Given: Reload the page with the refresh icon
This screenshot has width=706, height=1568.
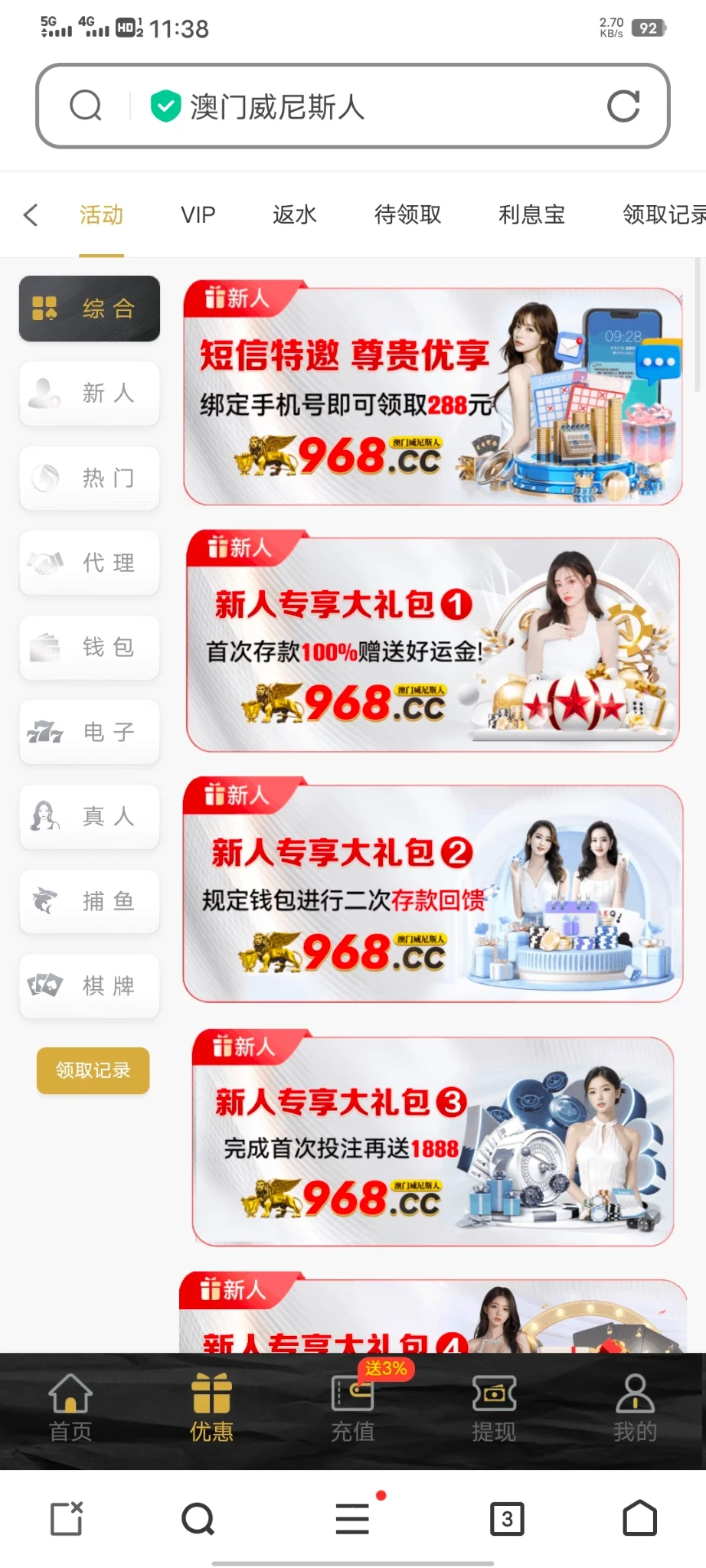Looking at the screenshot, I should [x=623, y=106].
